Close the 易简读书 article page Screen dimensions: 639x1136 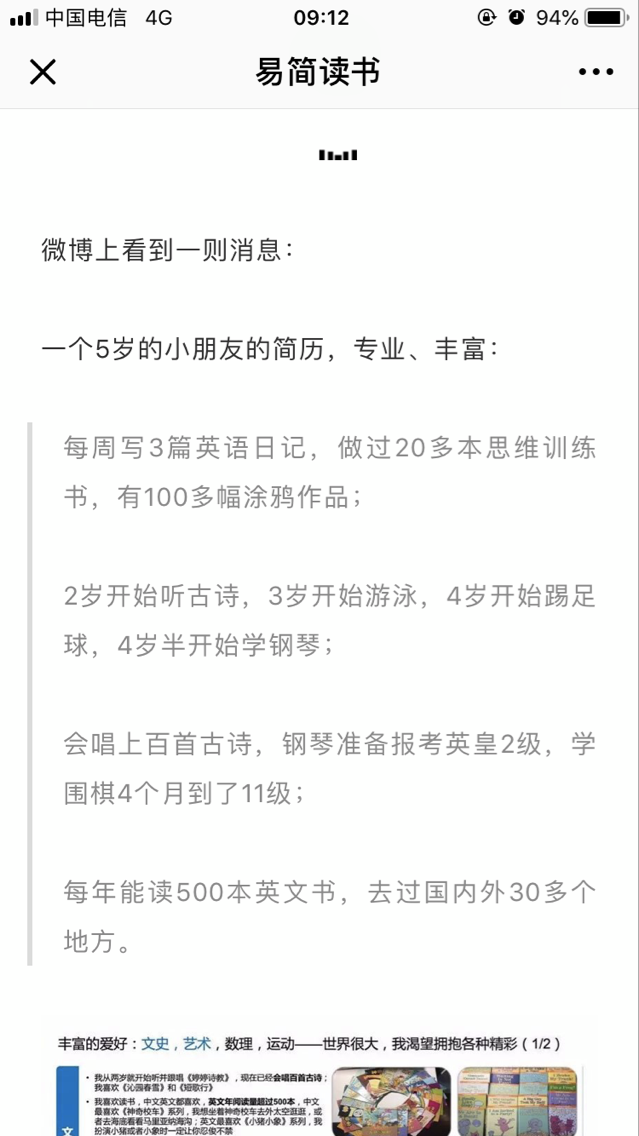43,72
